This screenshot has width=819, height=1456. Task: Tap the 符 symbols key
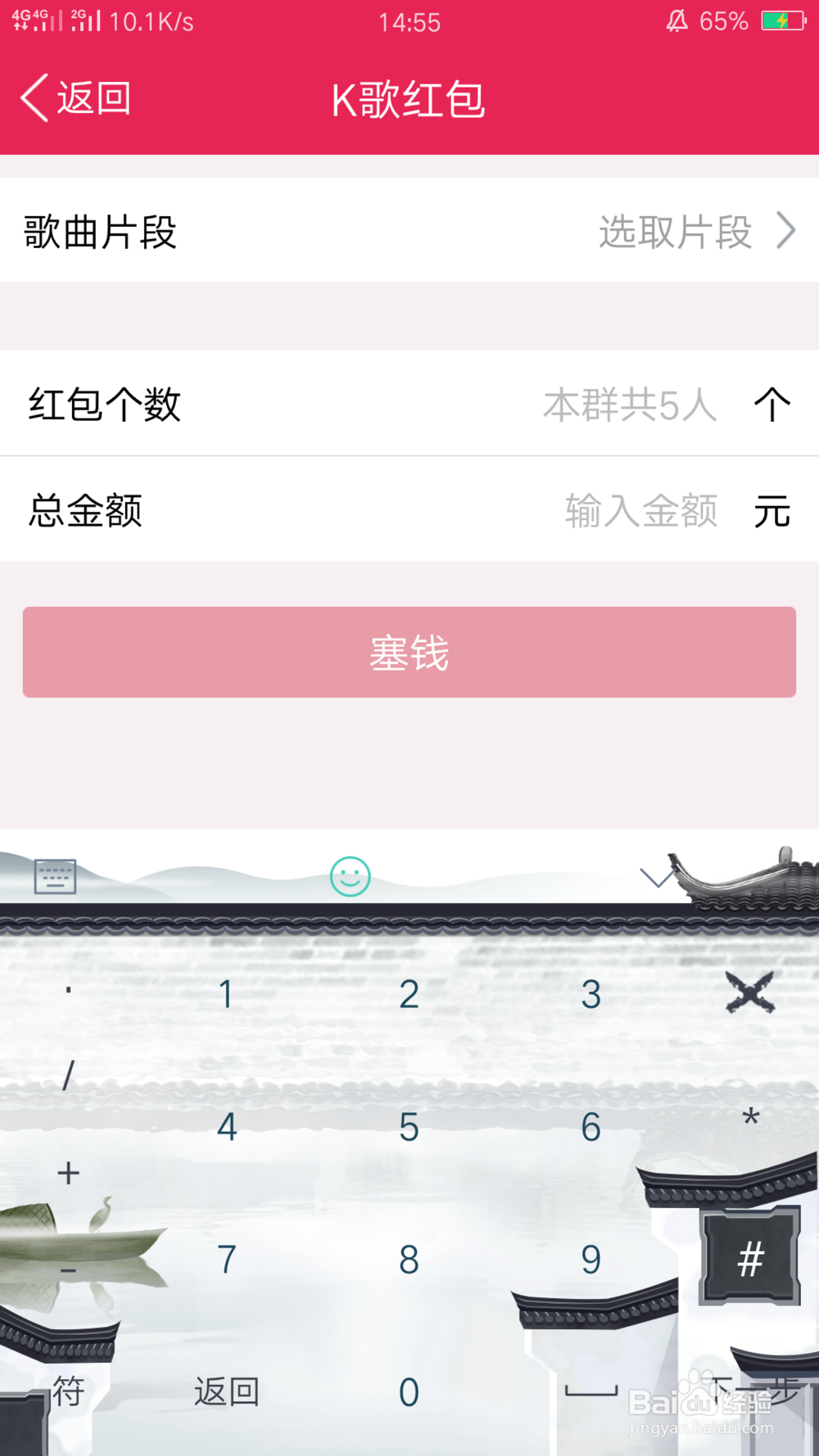(x=70, y=1390)
